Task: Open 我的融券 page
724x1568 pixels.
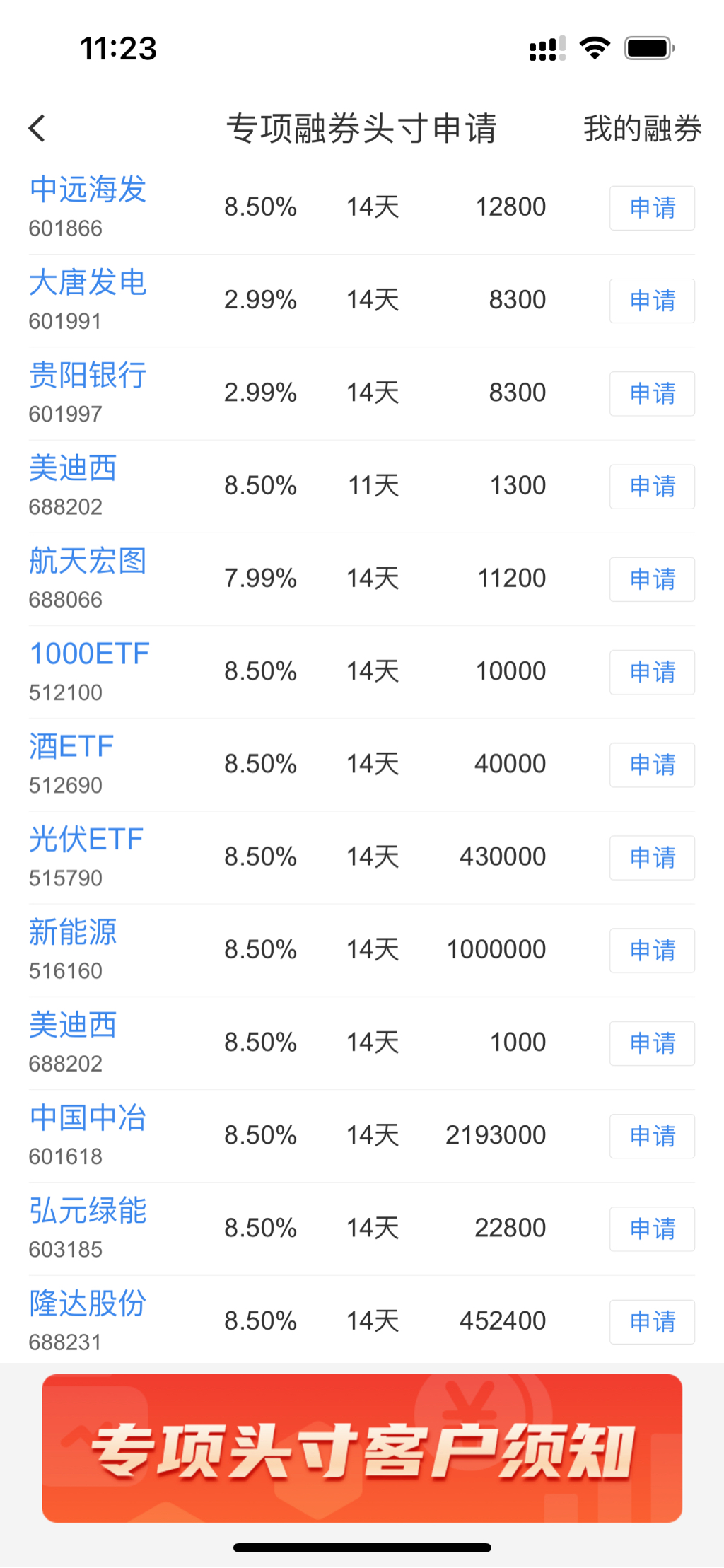Action: 642,129
